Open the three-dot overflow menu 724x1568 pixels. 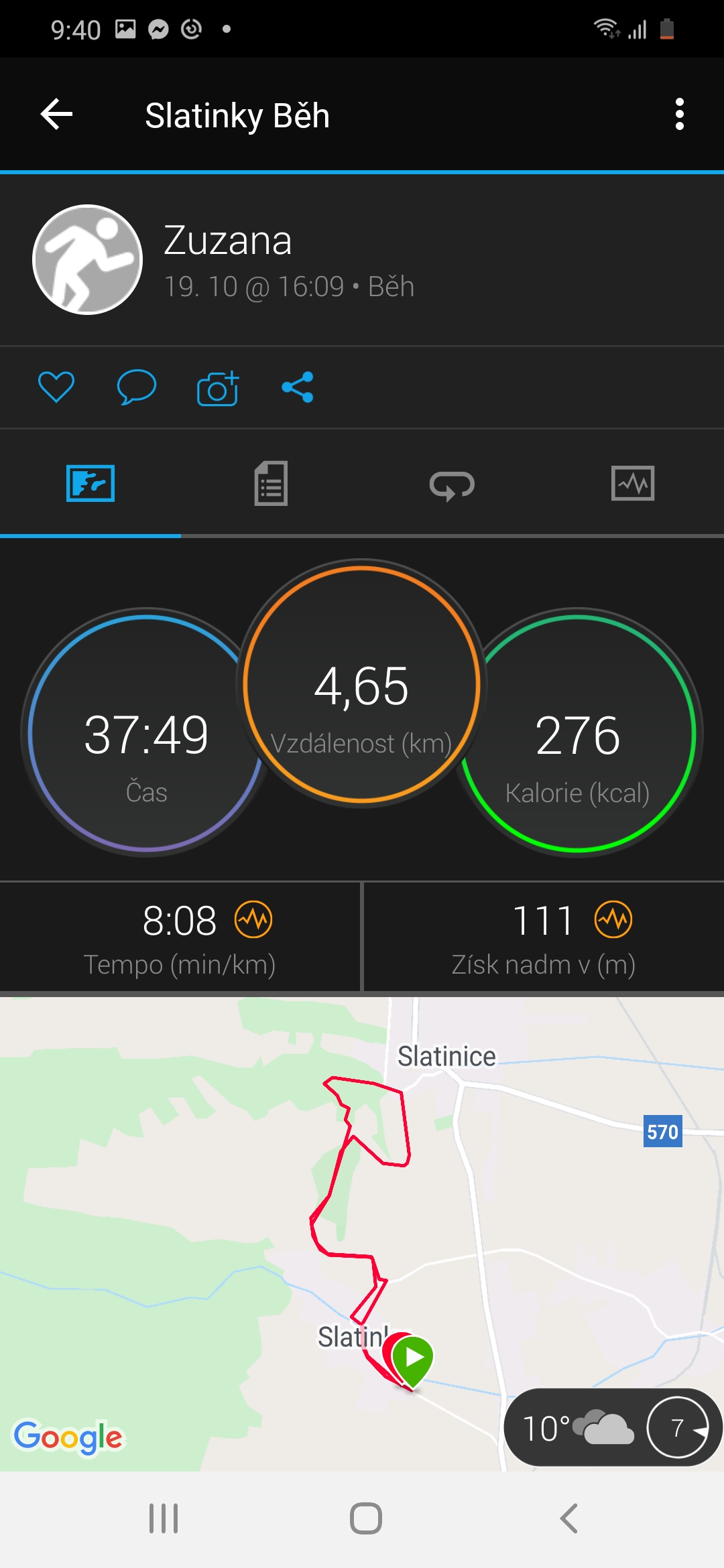[679, 115]
